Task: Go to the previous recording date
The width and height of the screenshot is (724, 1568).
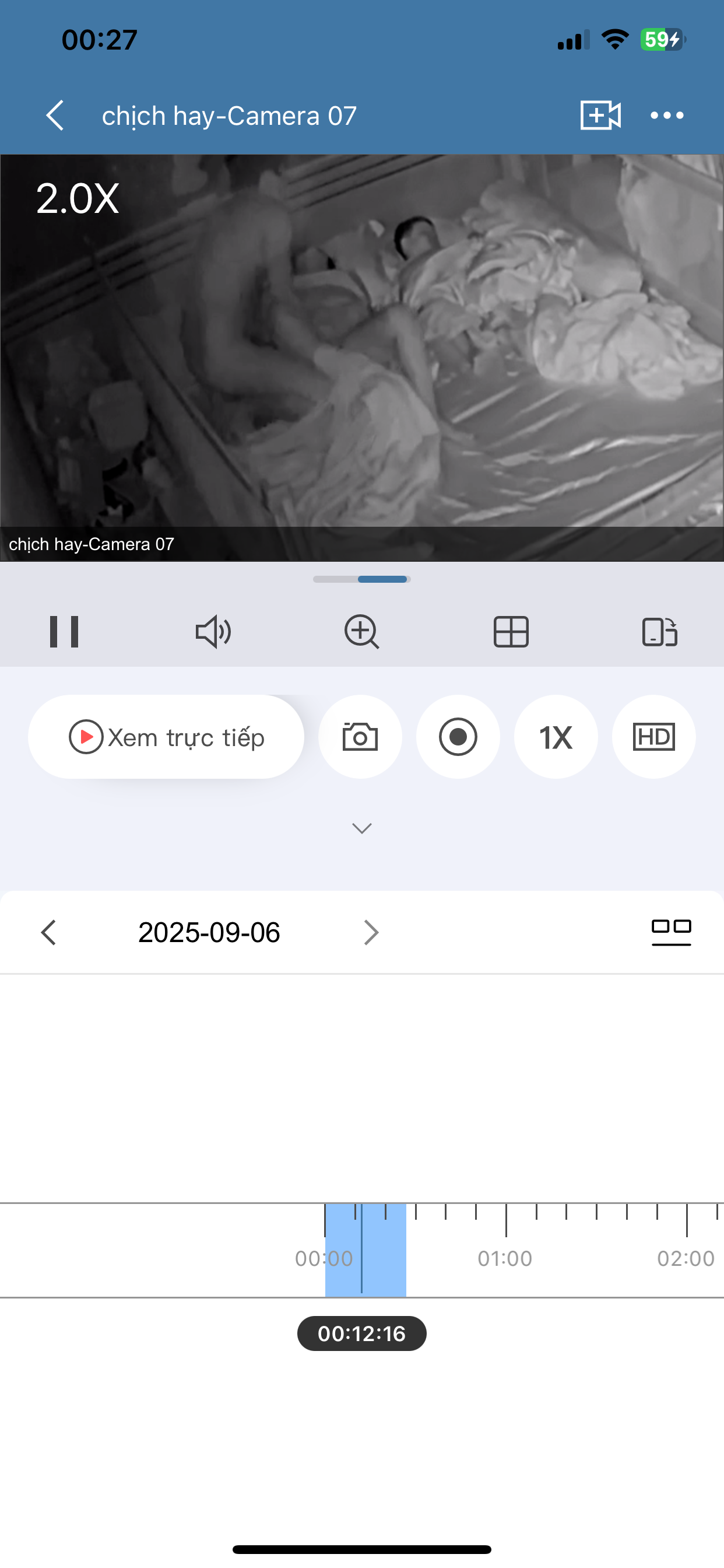Action: click(x=48, y=933)
